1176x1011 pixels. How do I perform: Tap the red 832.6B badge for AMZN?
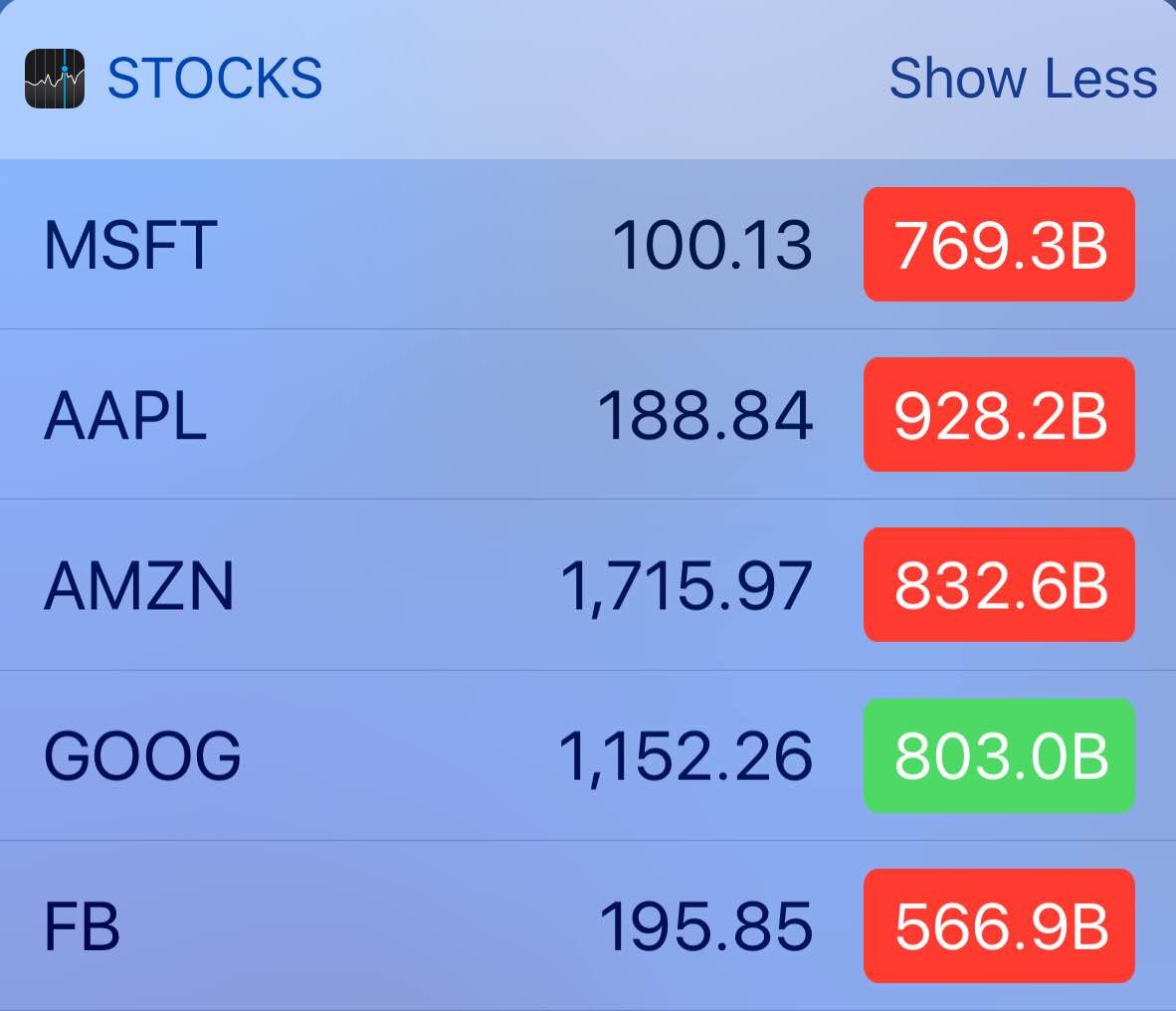(999, 585)
